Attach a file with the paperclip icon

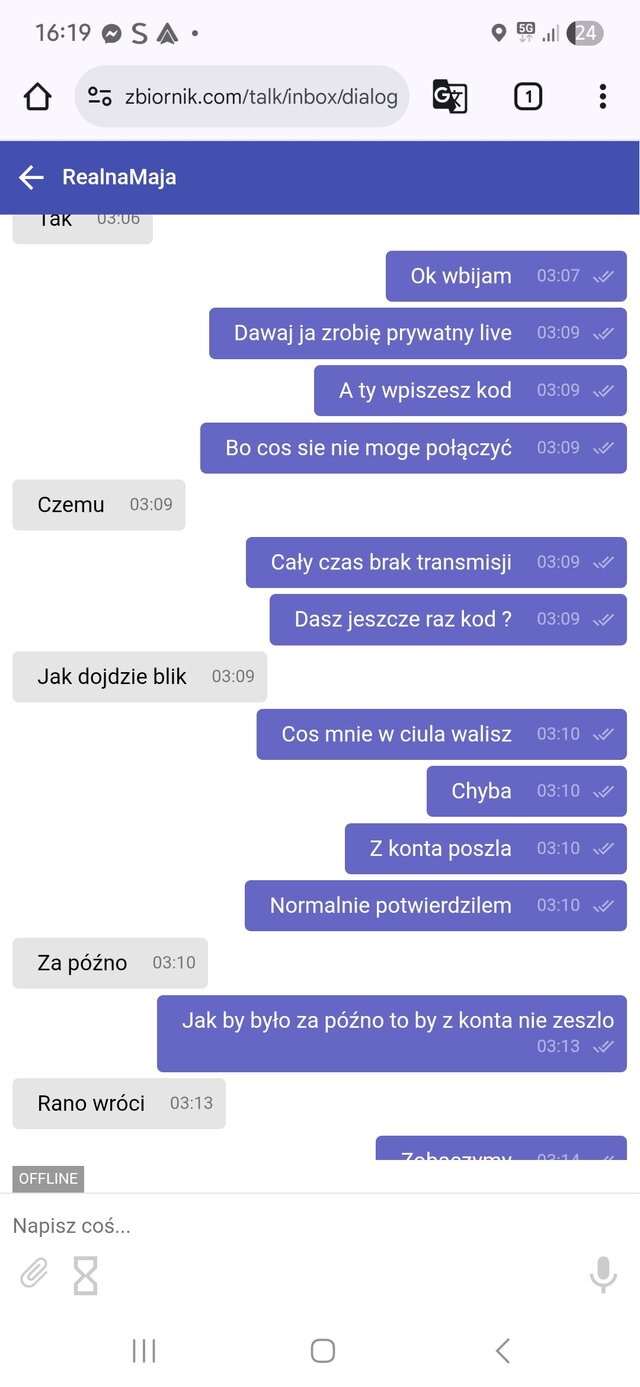point(34,1274)
